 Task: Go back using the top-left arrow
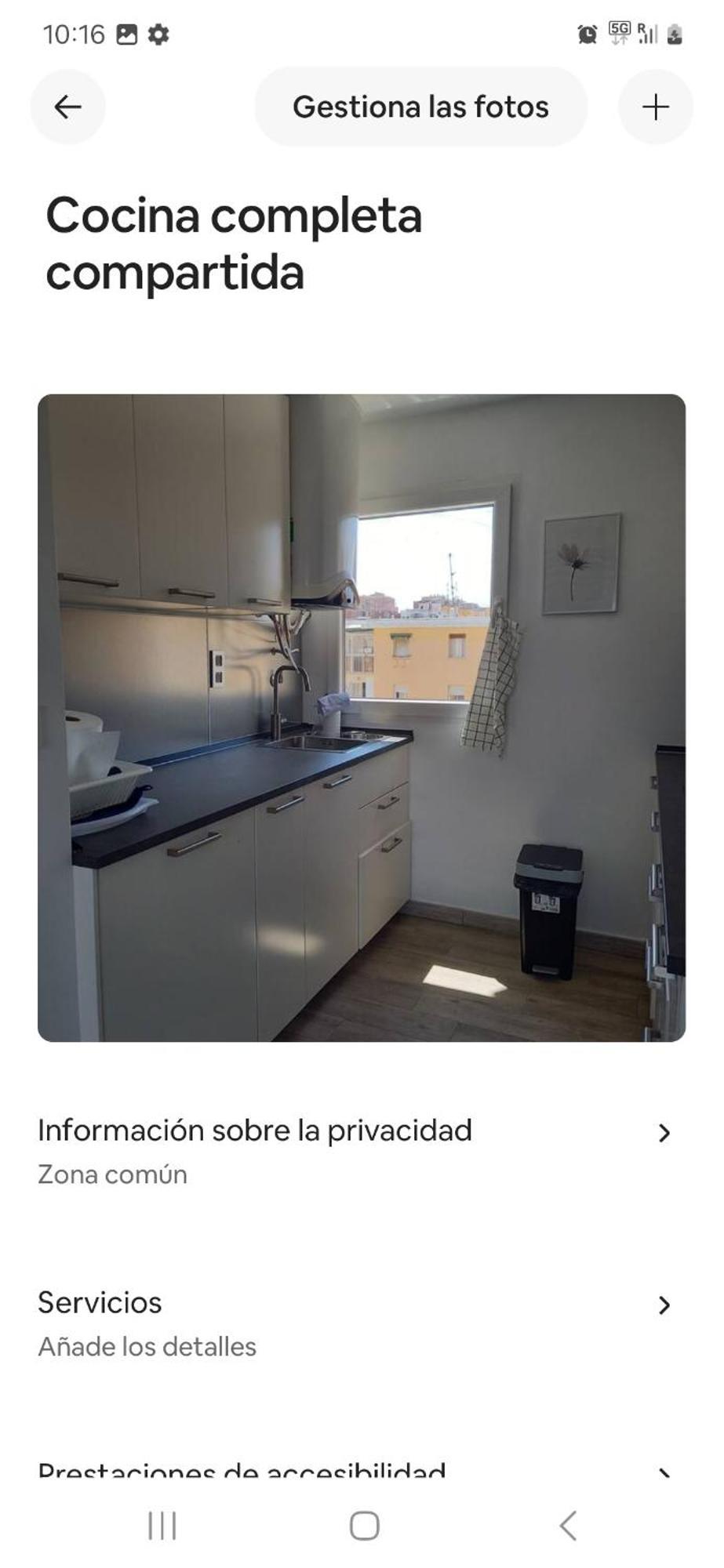coord(67,107)
